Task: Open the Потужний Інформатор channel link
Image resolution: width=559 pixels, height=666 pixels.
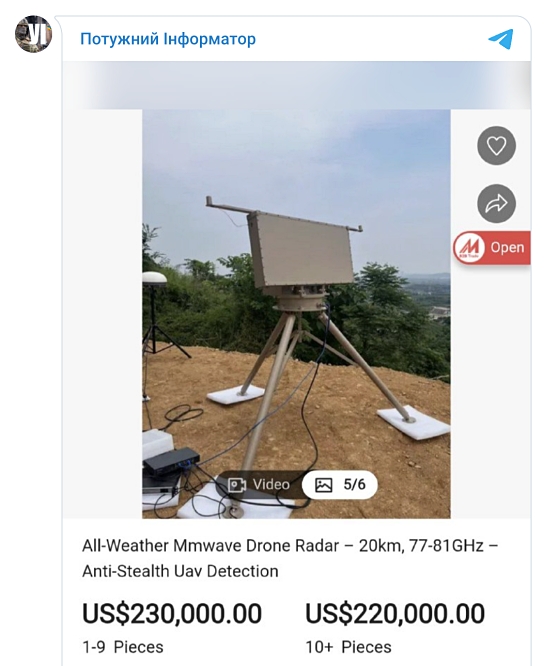Action: click(168, 39)
